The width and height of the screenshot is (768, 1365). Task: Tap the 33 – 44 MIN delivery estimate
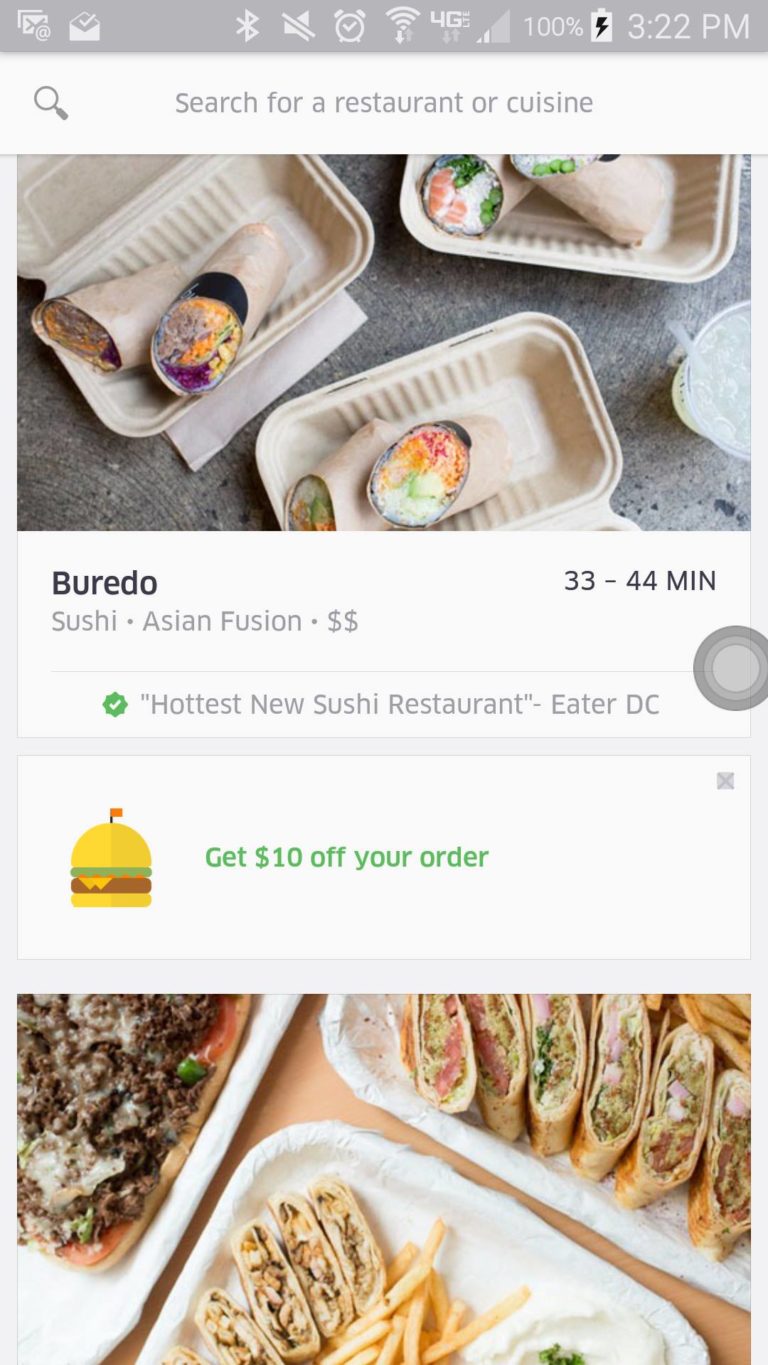click(639, 580)
